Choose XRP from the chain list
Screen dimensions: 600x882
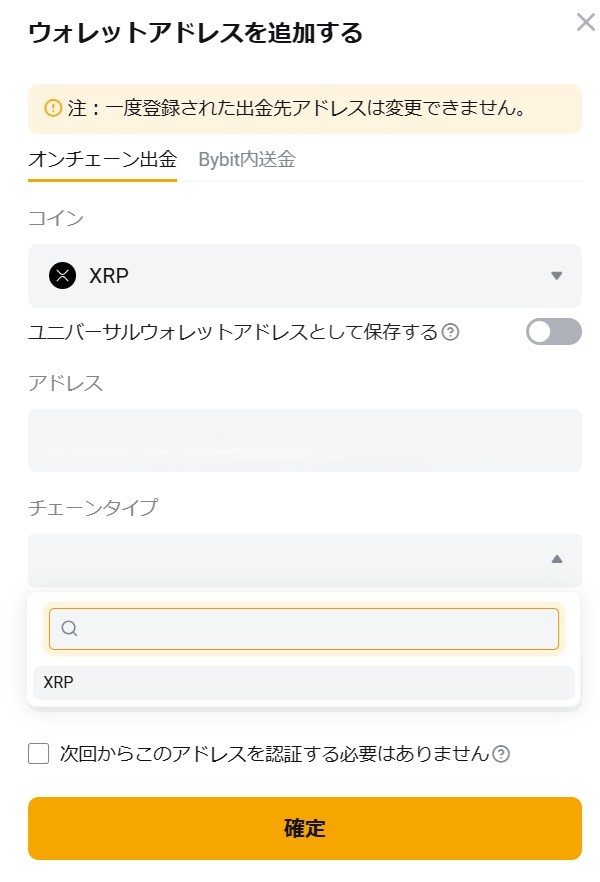[x=304, y=683]
